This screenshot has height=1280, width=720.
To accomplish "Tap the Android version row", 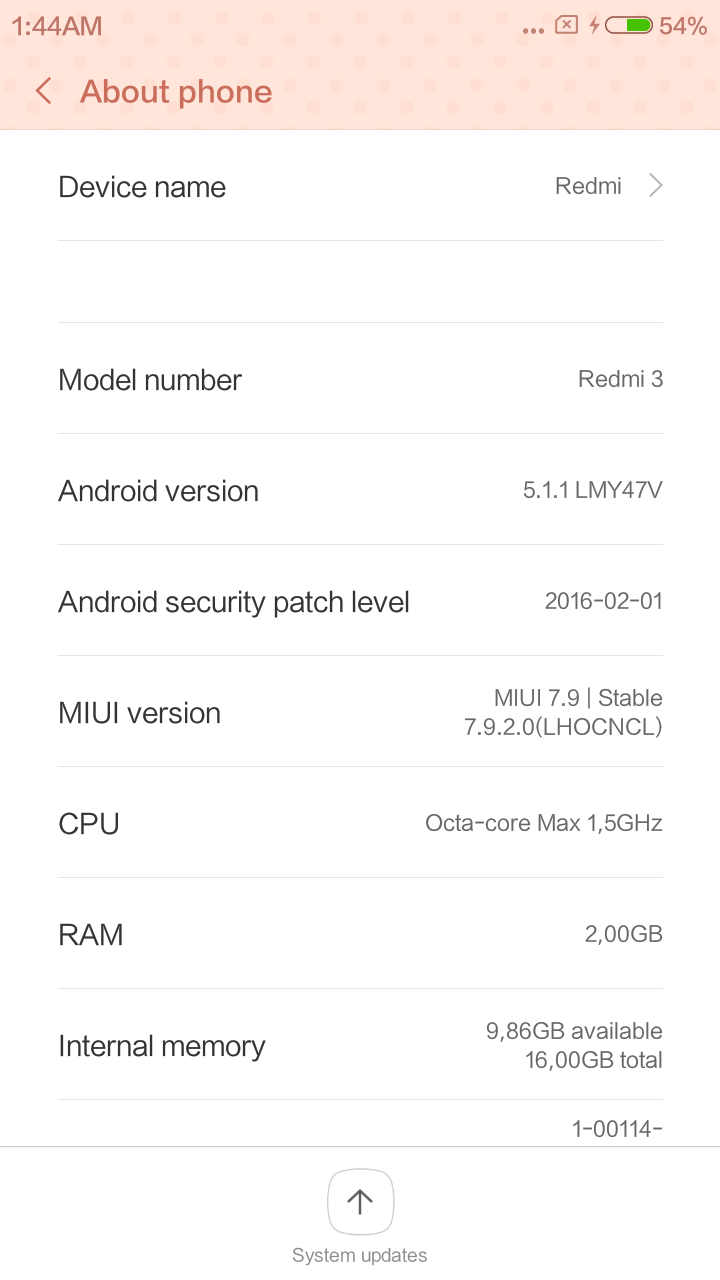I will 360,490.
